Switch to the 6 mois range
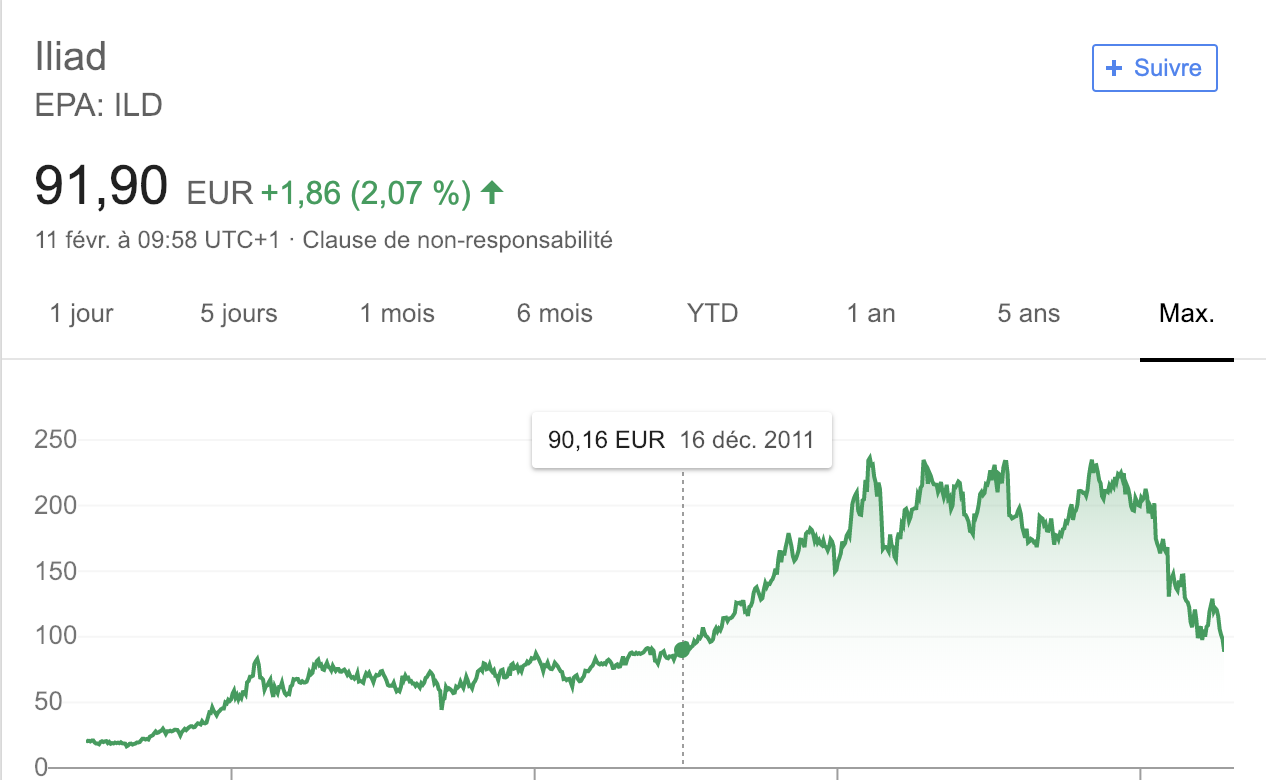Viewport: 1266px width, 780px height. point(554,314)
